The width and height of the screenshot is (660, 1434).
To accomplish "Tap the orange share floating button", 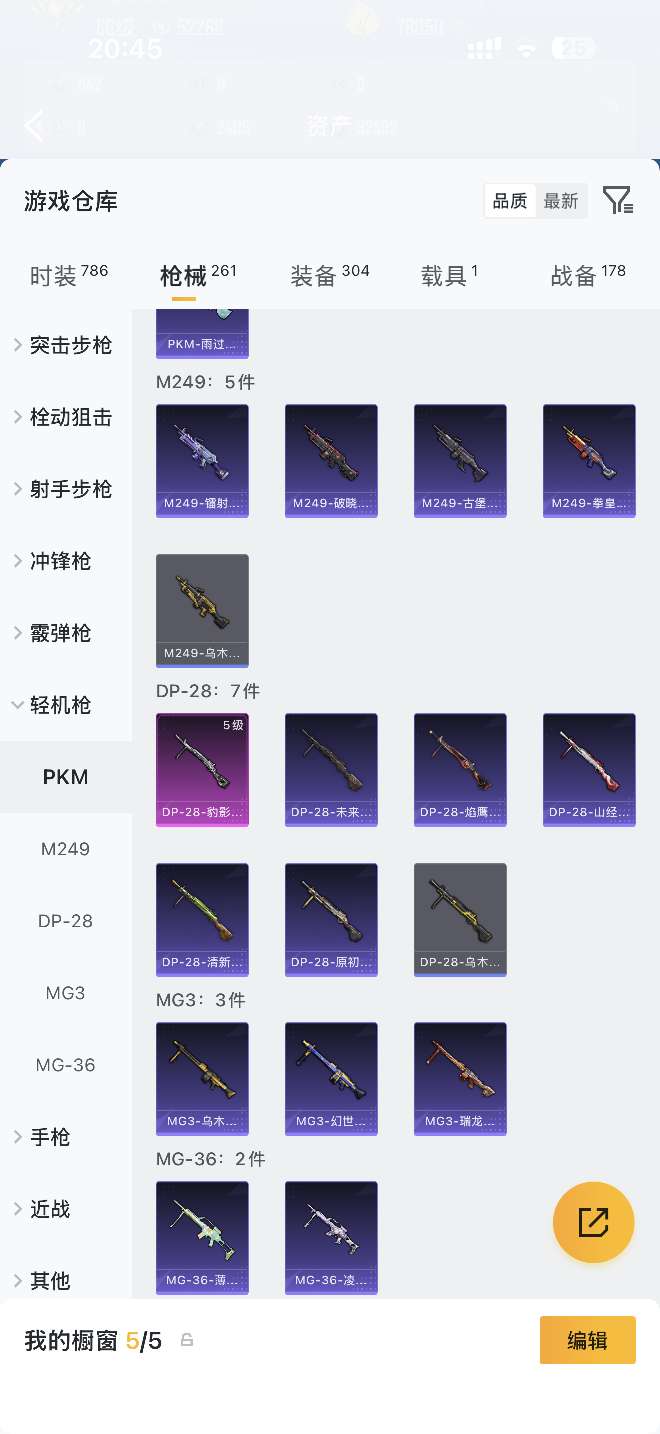I will [x=593, y=1222].
